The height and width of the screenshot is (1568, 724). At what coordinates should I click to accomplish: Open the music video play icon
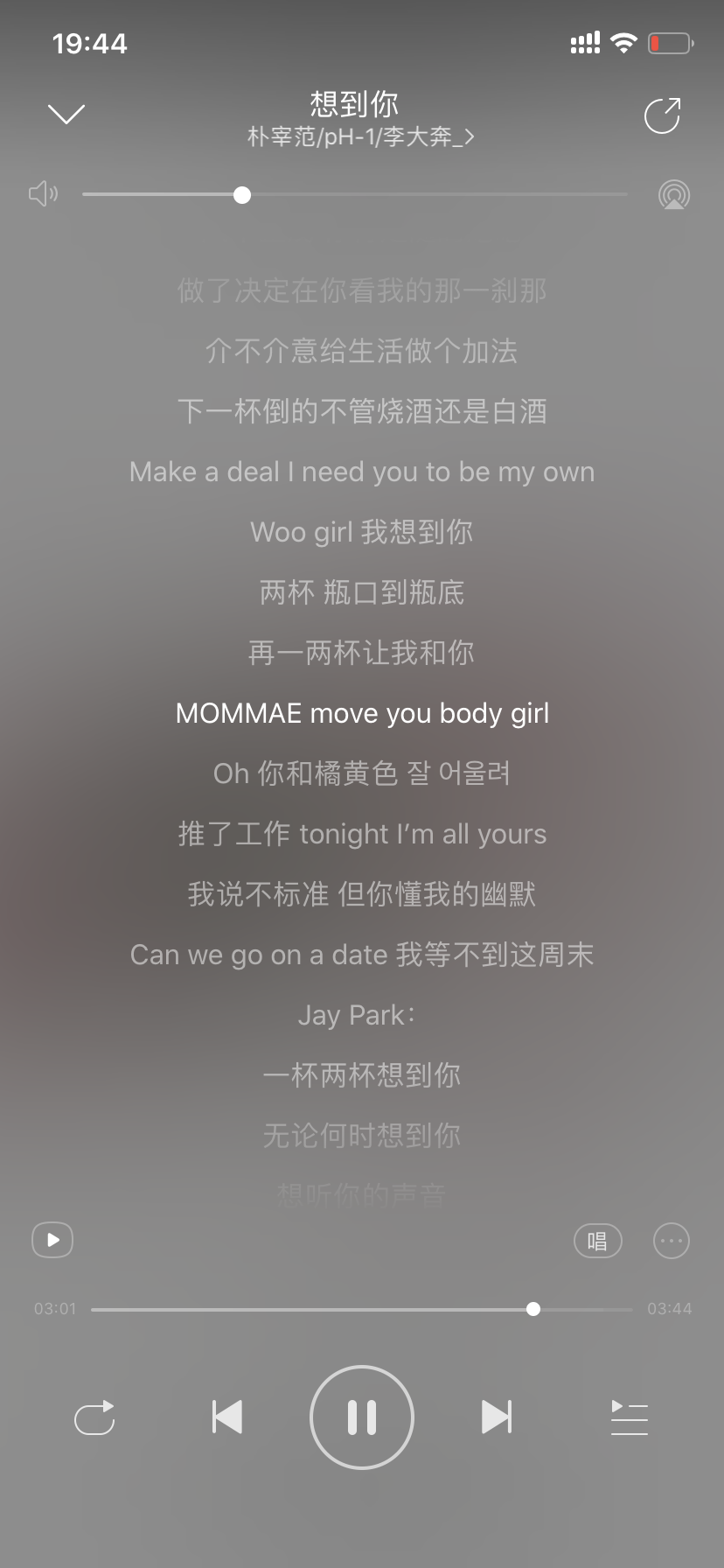(x=52, y=1240)
